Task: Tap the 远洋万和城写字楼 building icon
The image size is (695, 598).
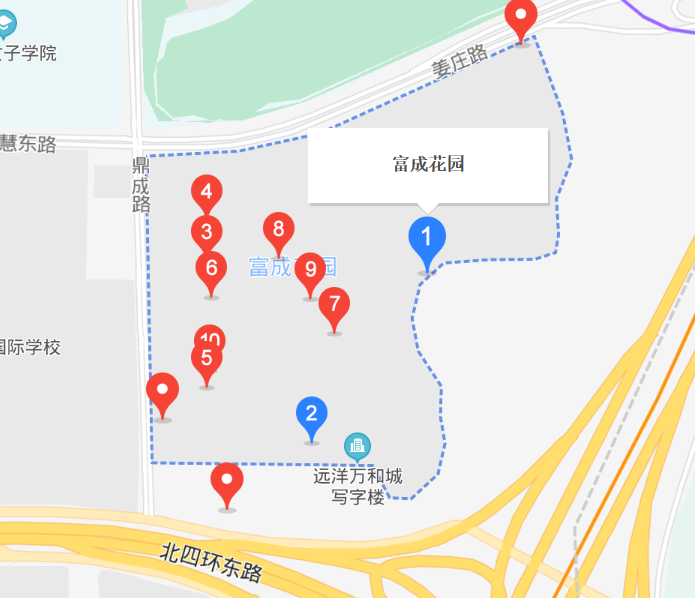Action: [357, 446]
